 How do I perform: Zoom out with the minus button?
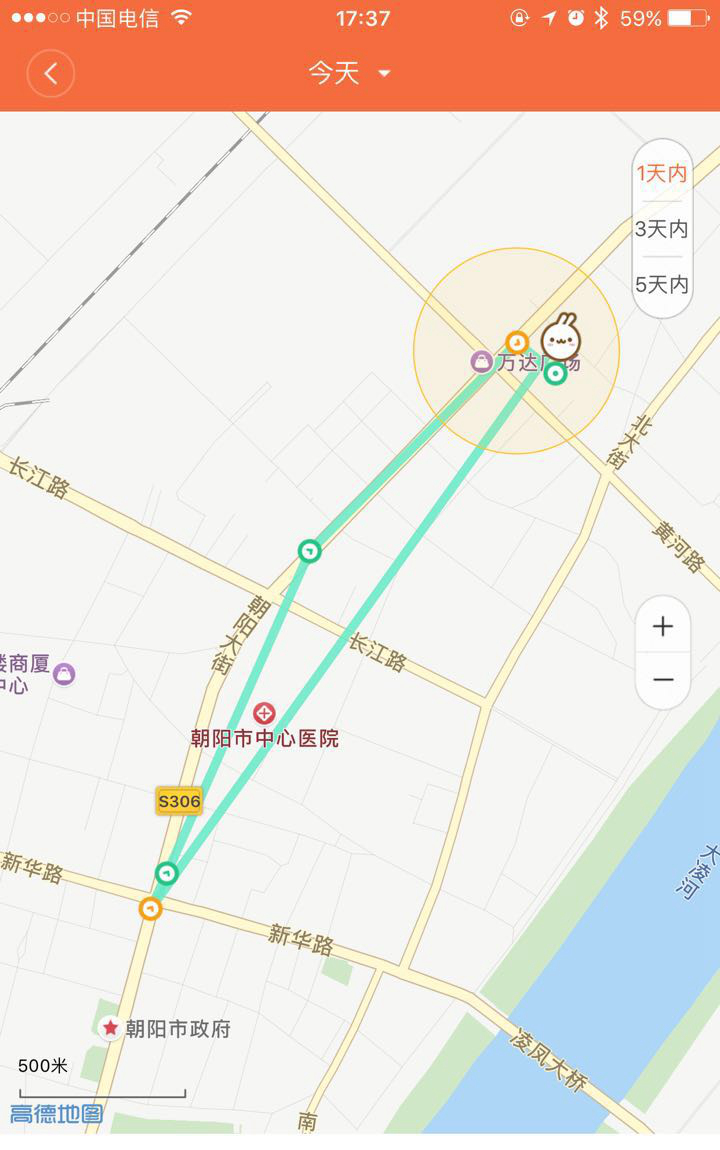click(662, 680)
